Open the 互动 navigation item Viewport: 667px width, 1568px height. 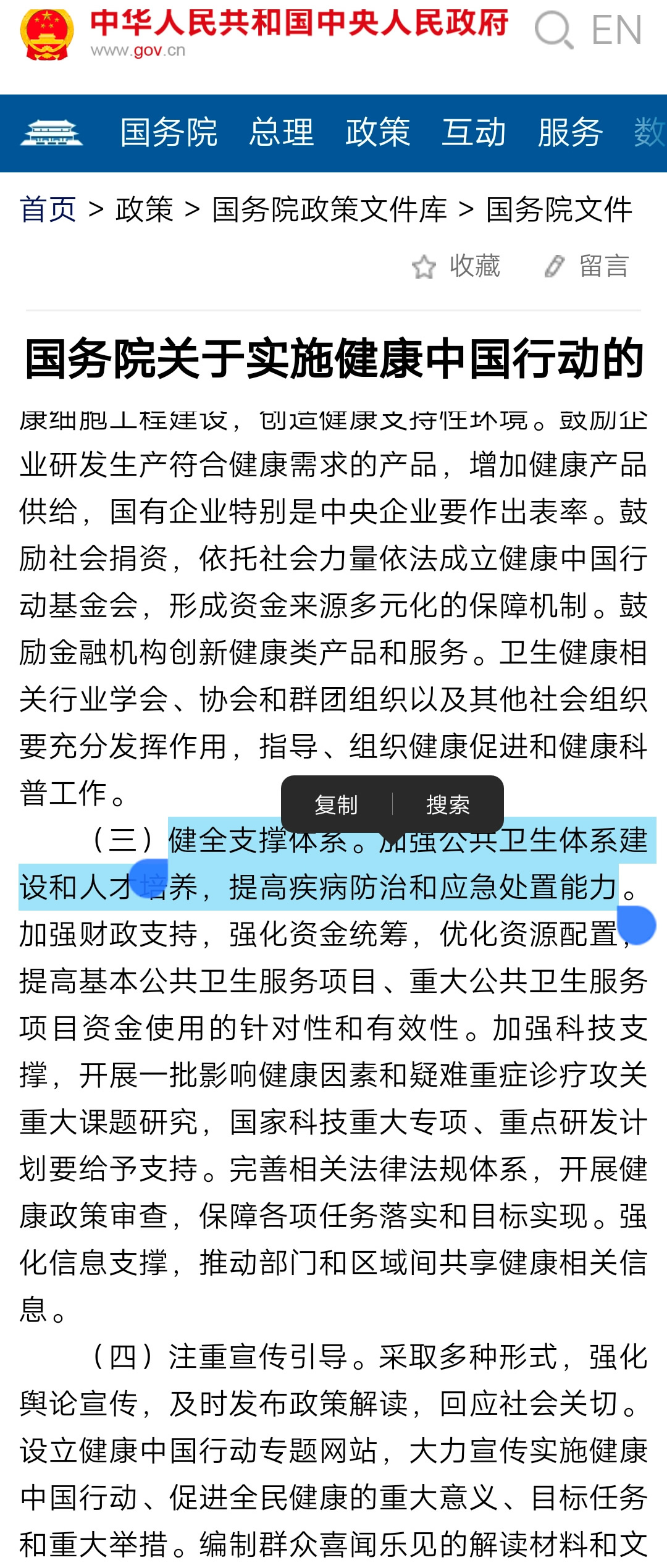[x=474, y=133]
